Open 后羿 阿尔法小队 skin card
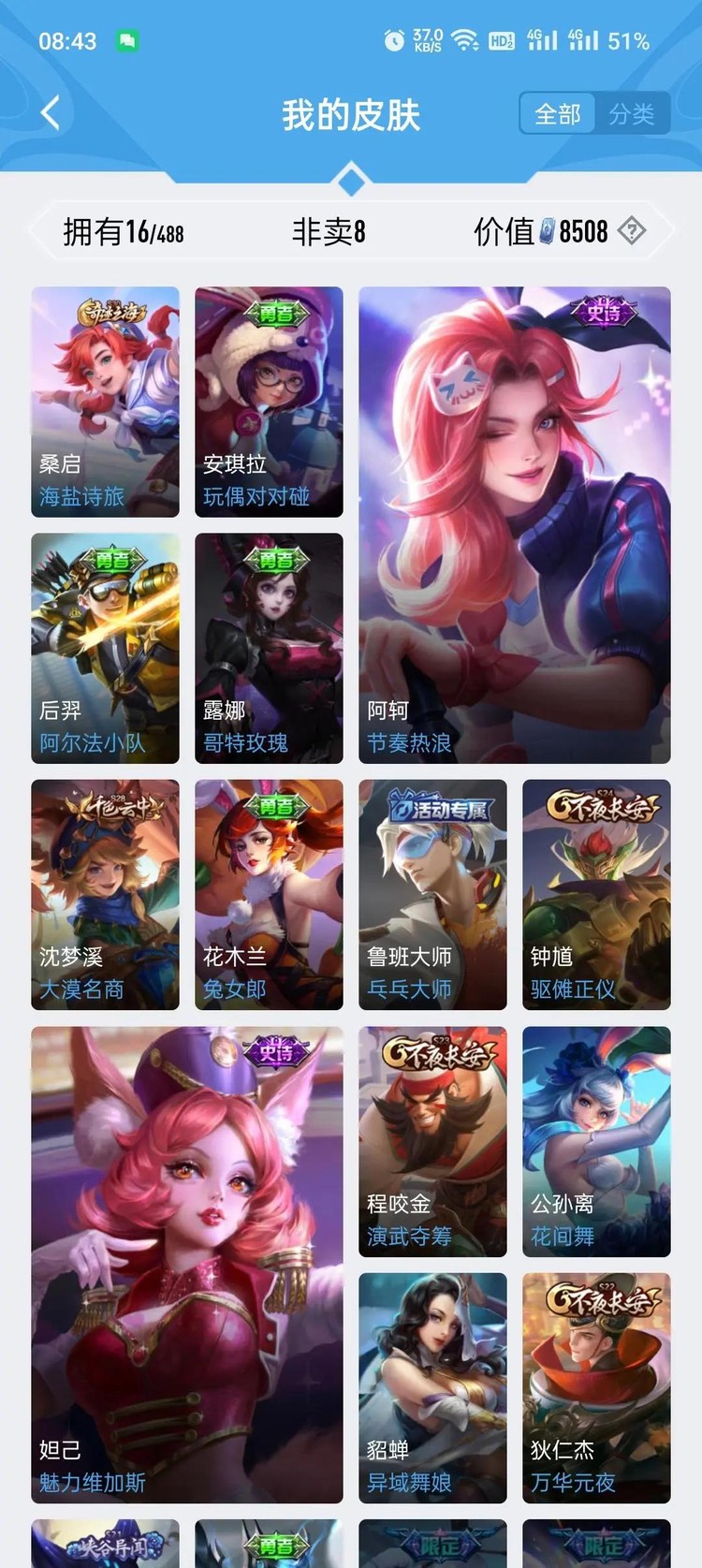Viewport: 702px width, 1568px height. 105,648
